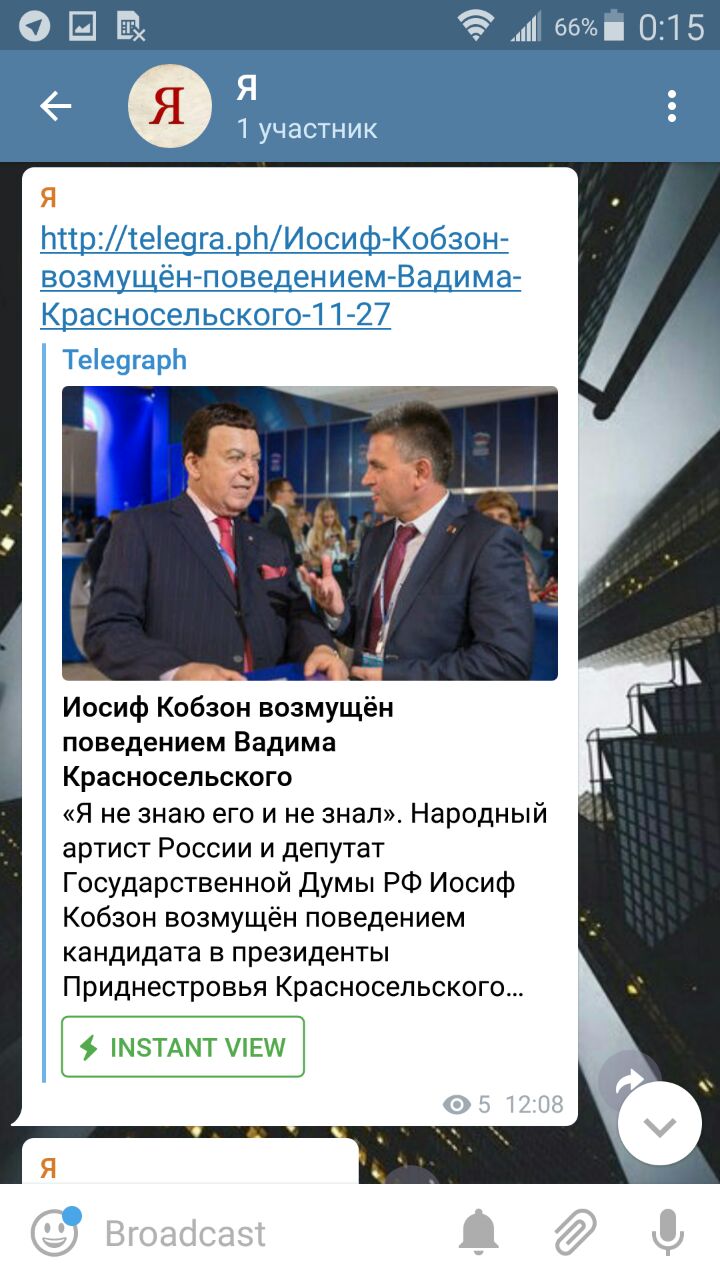The image size is (720, 1280).
Task: Open the Я channel profile header
Action: pos(300,106)
